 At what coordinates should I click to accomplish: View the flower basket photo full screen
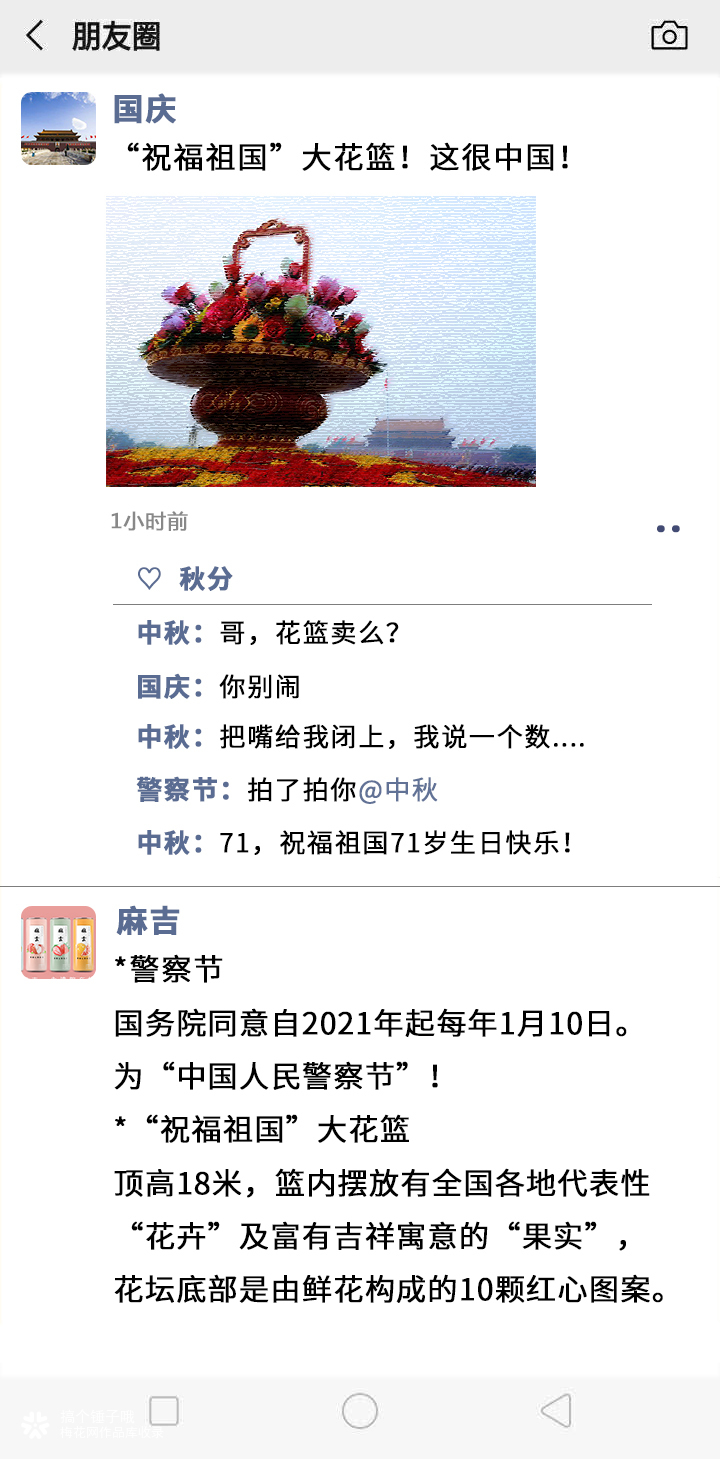[321, 341]
